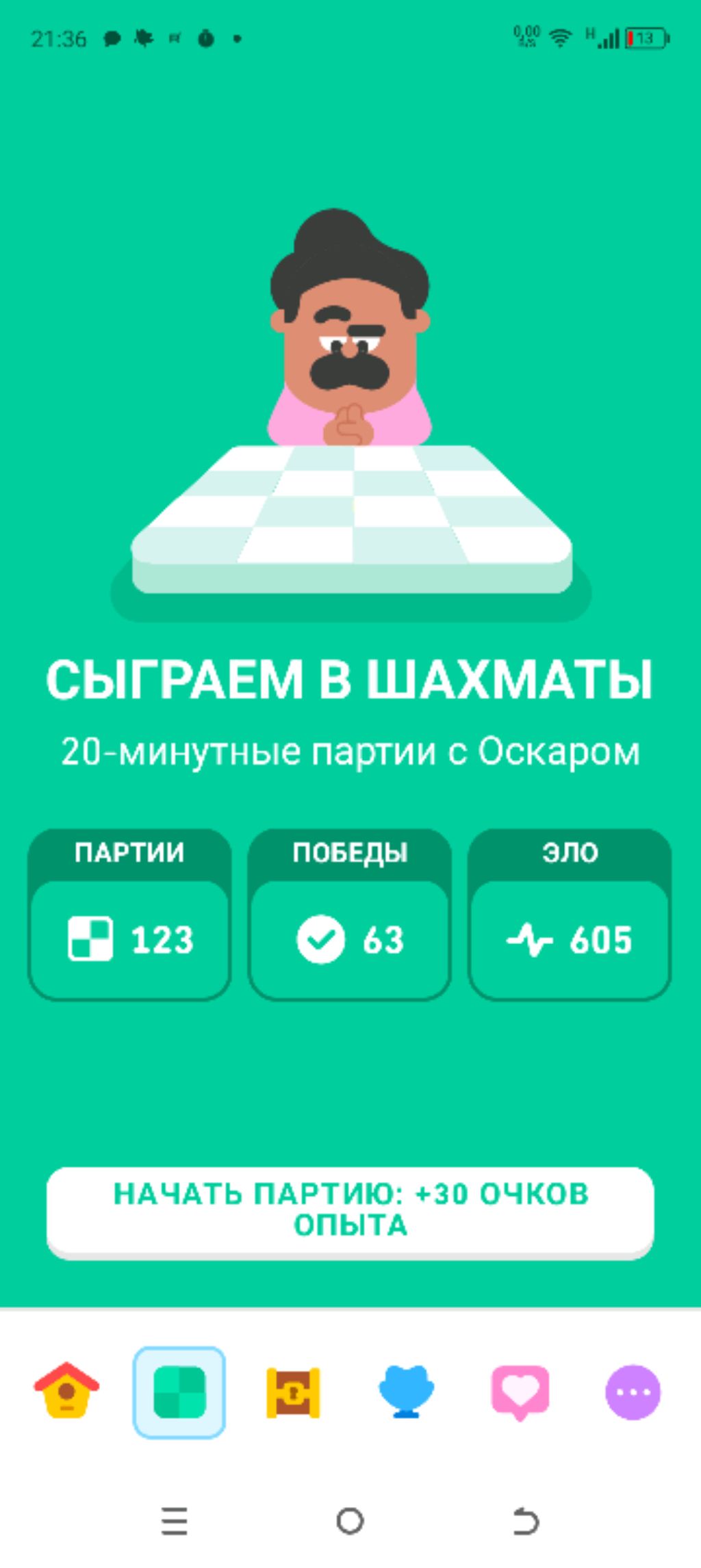Switch to the leagues trophy tab

tap(406, 1391)
